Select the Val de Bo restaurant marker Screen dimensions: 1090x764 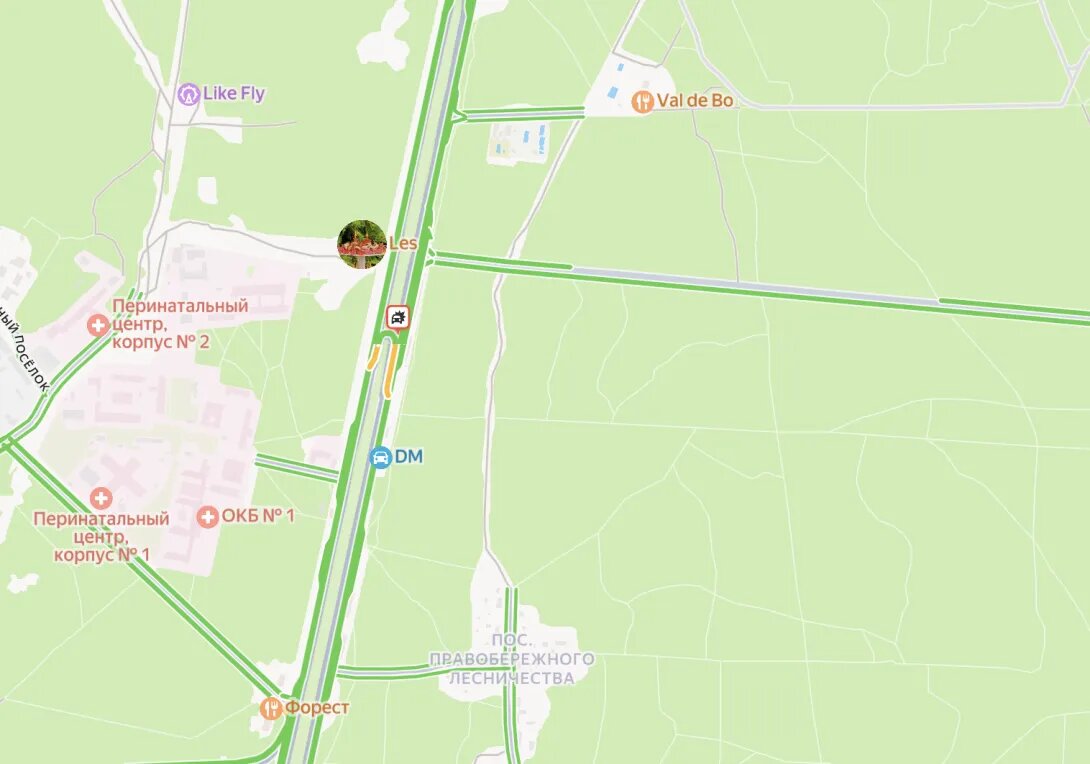(x=642, y=102)
